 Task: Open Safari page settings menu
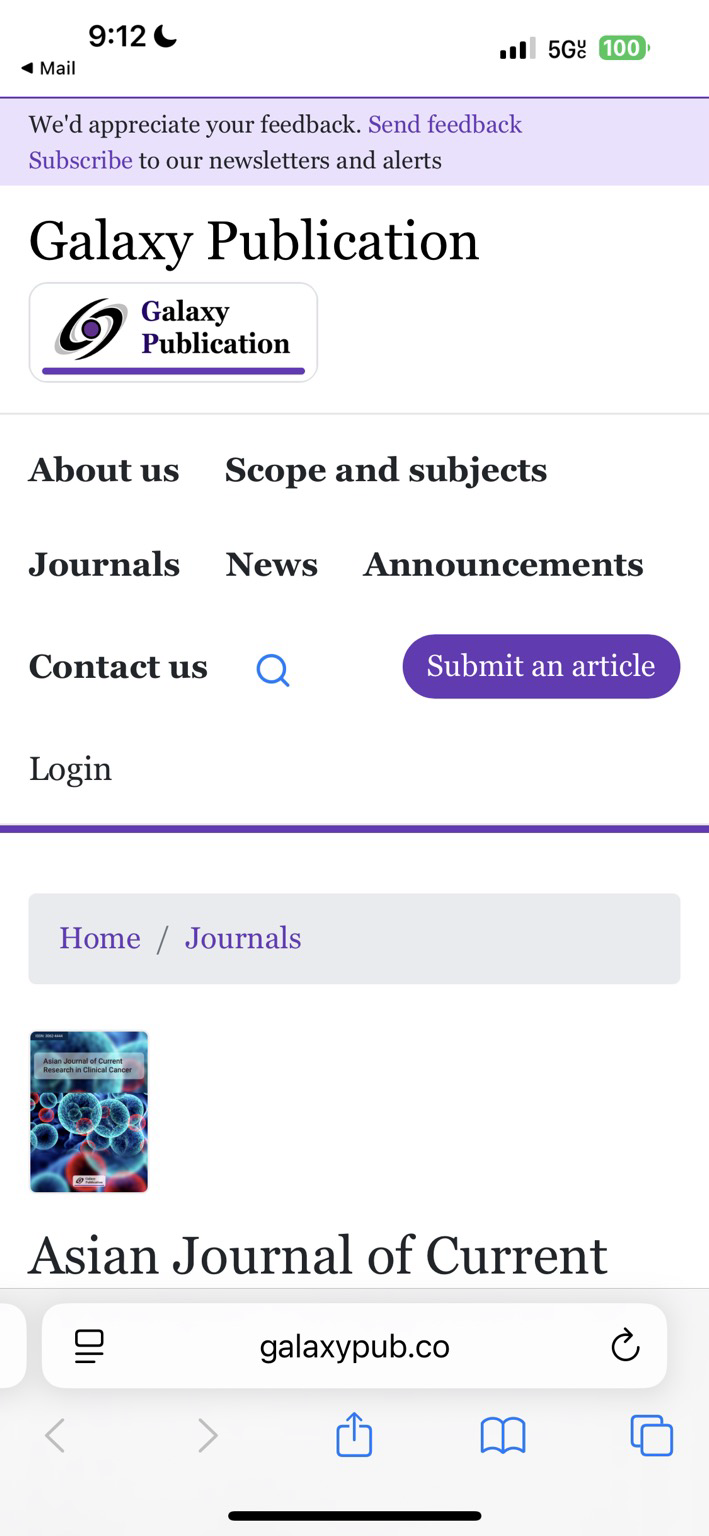pyautogui.click(x=89, y=1346)
